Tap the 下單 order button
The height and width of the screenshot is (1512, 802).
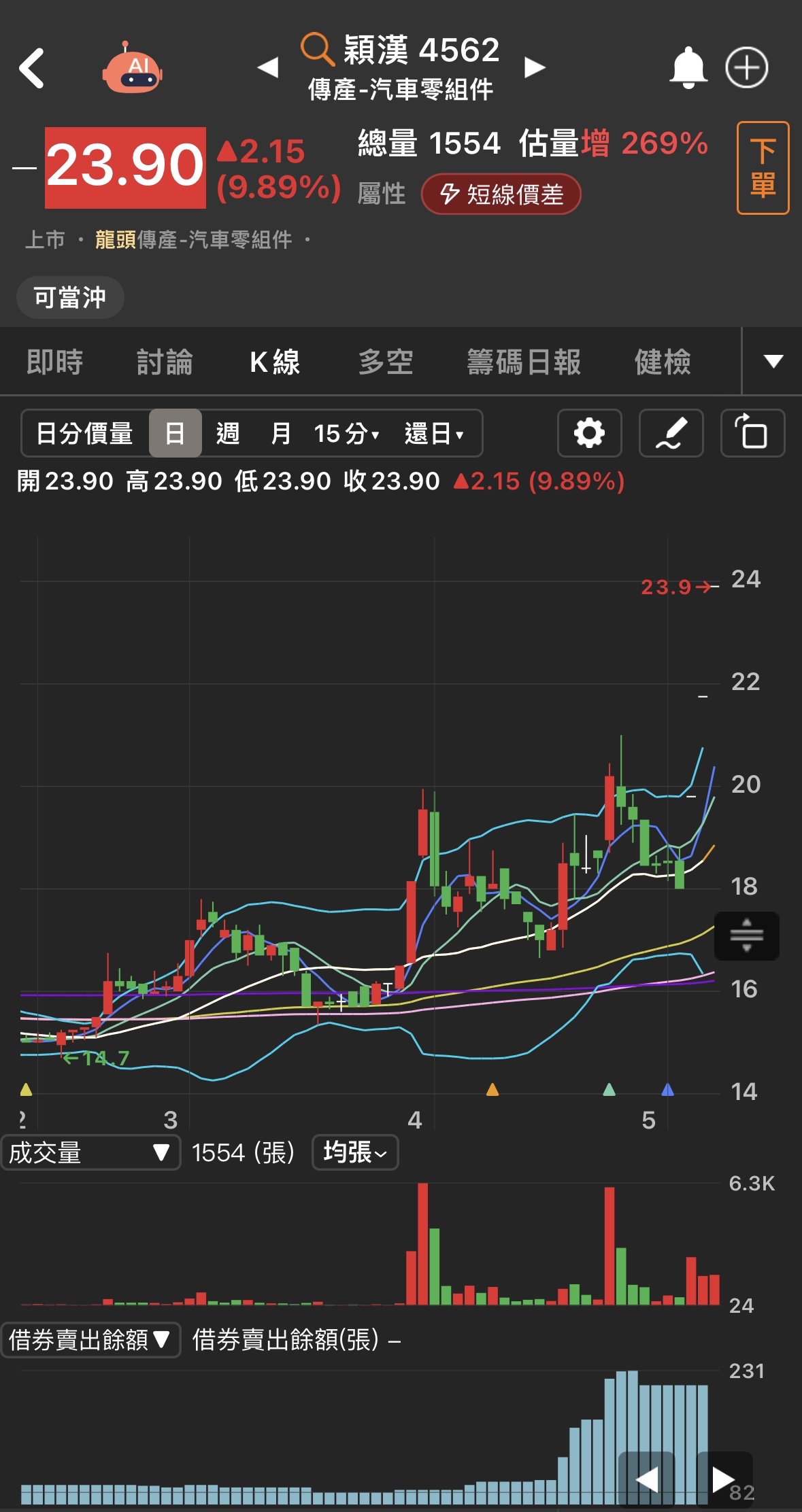pos(763,168)
